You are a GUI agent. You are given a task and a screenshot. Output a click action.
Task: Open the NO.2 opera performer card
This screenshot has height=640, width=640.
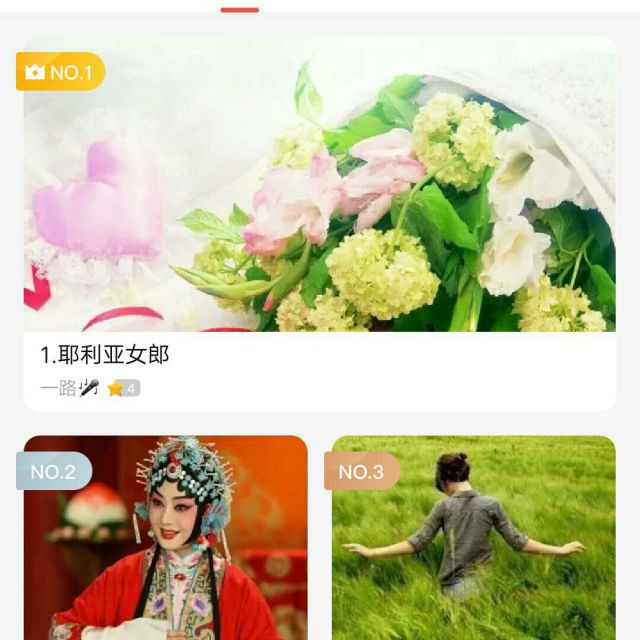tap(166, 540)
